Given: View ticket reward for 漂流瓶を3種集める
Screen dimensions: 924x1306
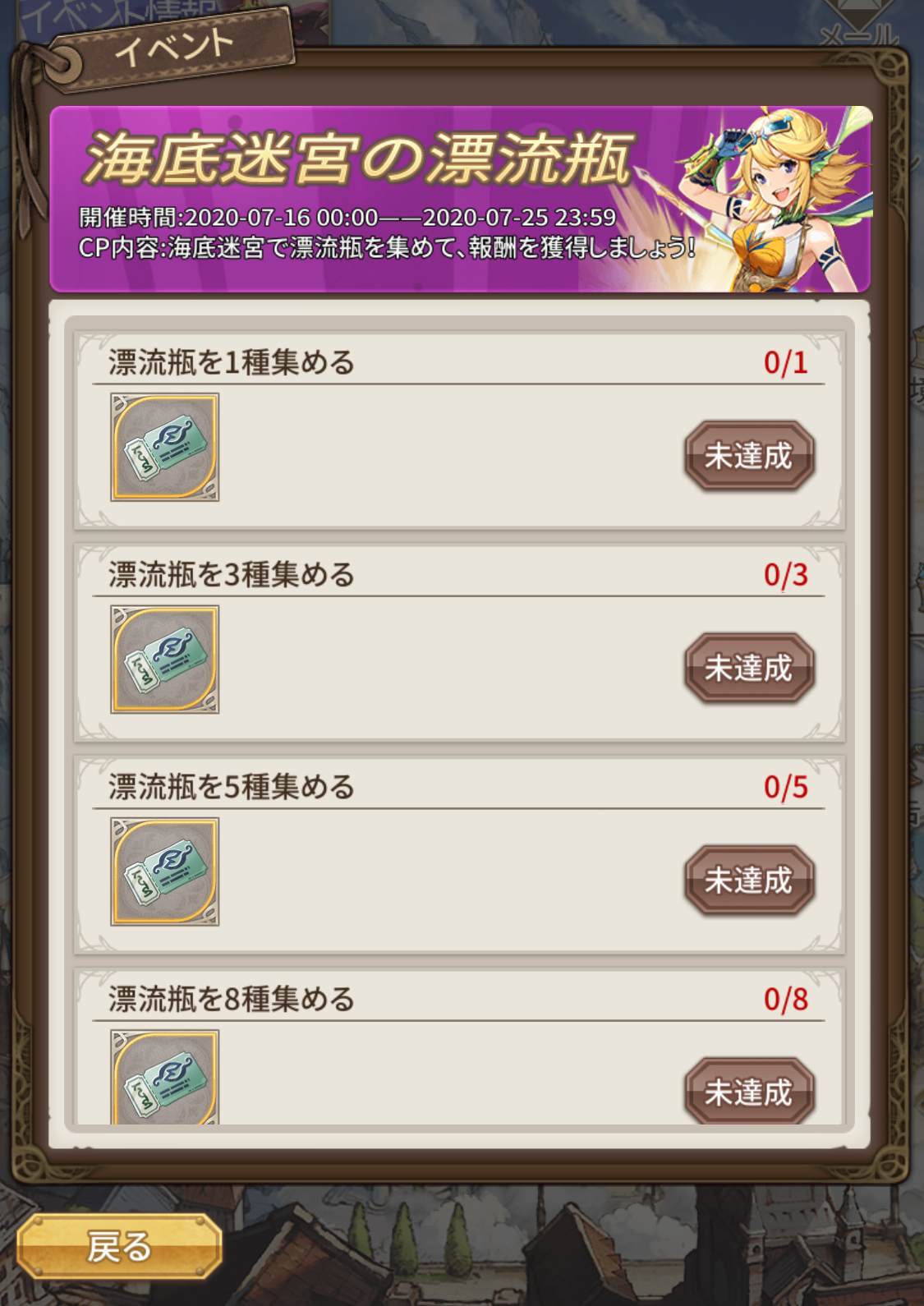Looking at the screenshot, I should [165, 660].
